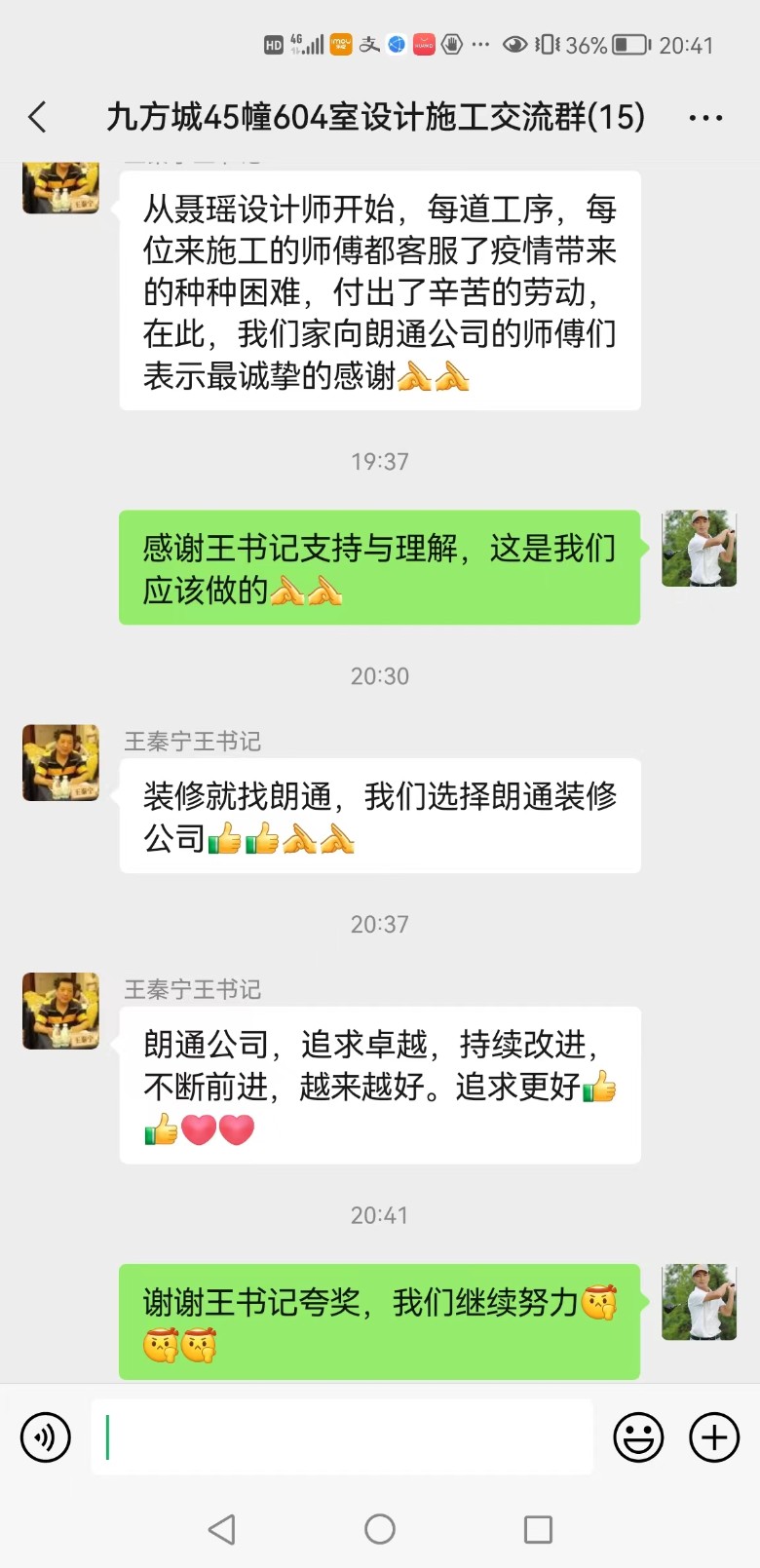Open the emoji picker
This screenshot has height=1568, width=760.
[x=638, y=1436]
